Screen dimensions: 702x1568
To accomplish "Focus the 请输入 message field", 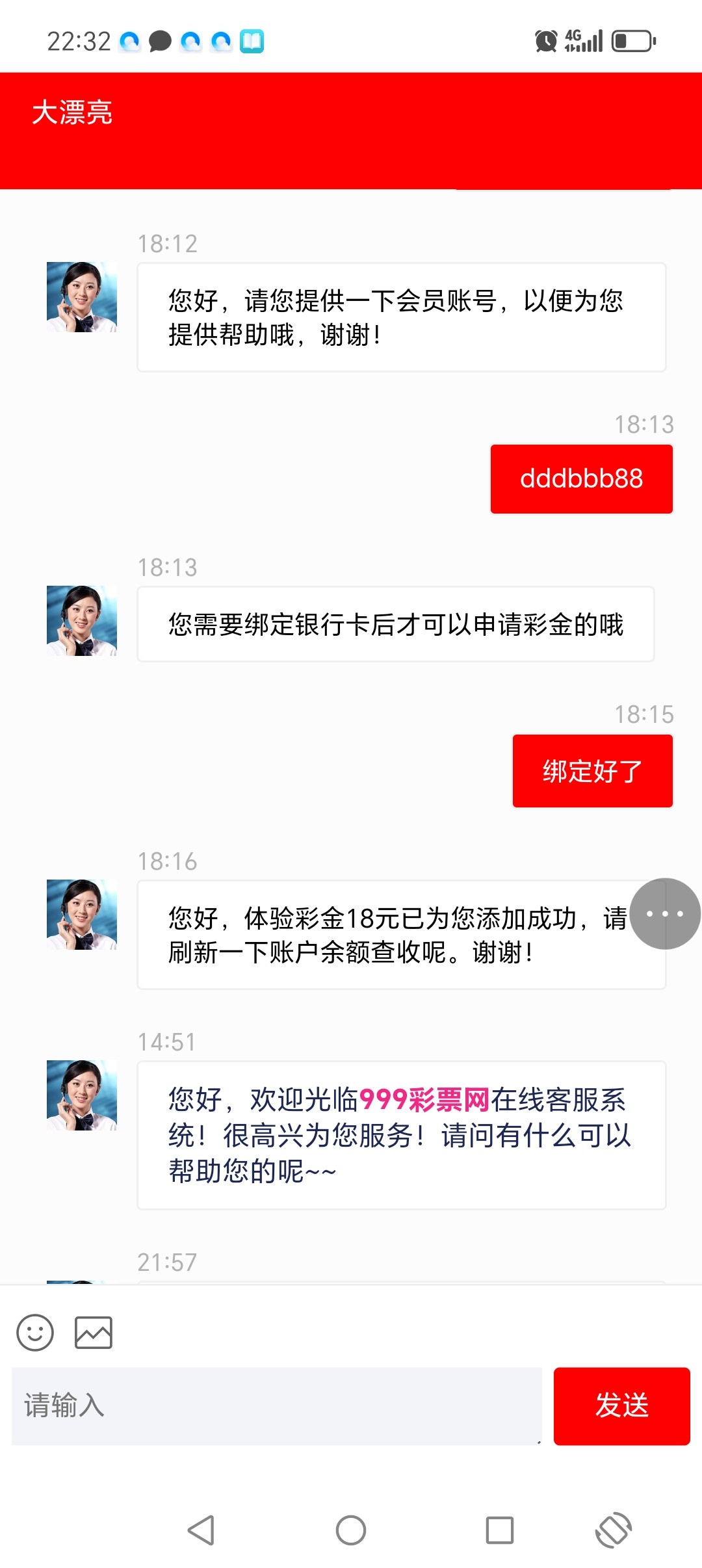I will [x=276, y=1405].
